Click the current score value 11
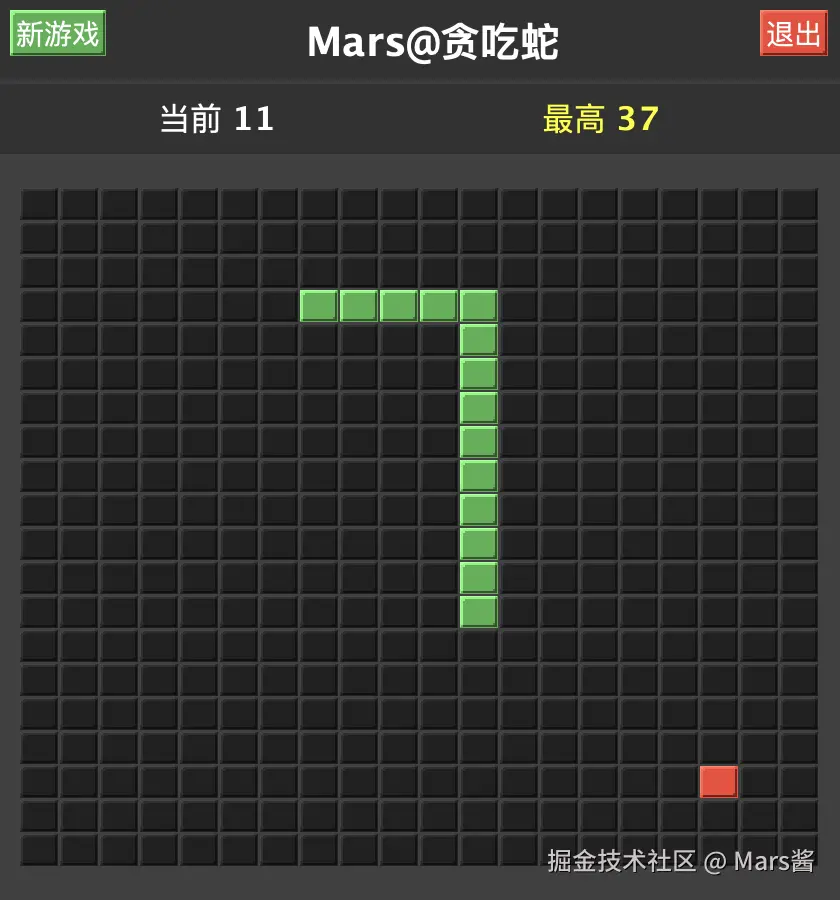The width and height of the screenshot is (840, 900). pos(254,119)
